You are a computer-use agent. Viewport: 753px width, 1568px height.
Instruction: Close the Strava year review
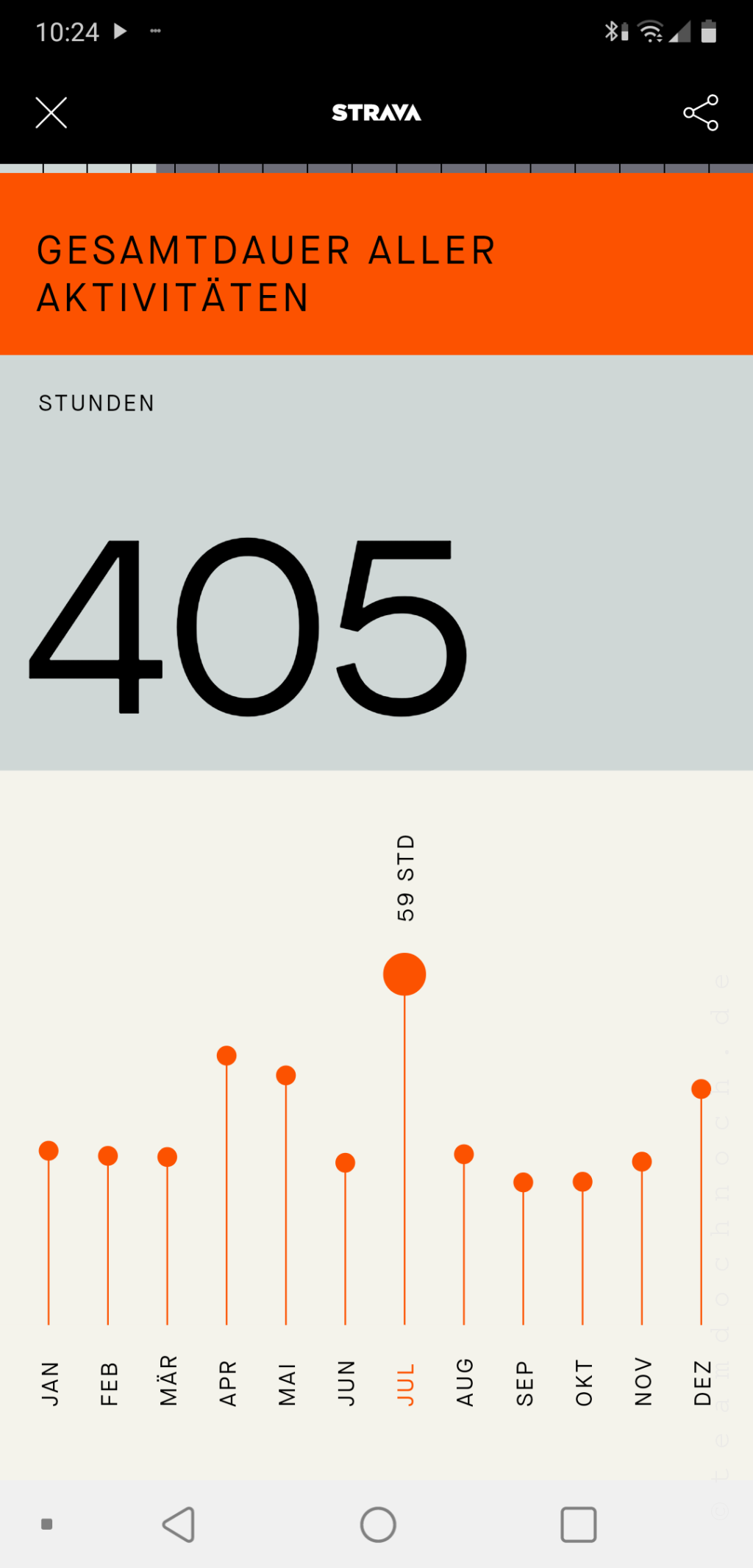51,113
